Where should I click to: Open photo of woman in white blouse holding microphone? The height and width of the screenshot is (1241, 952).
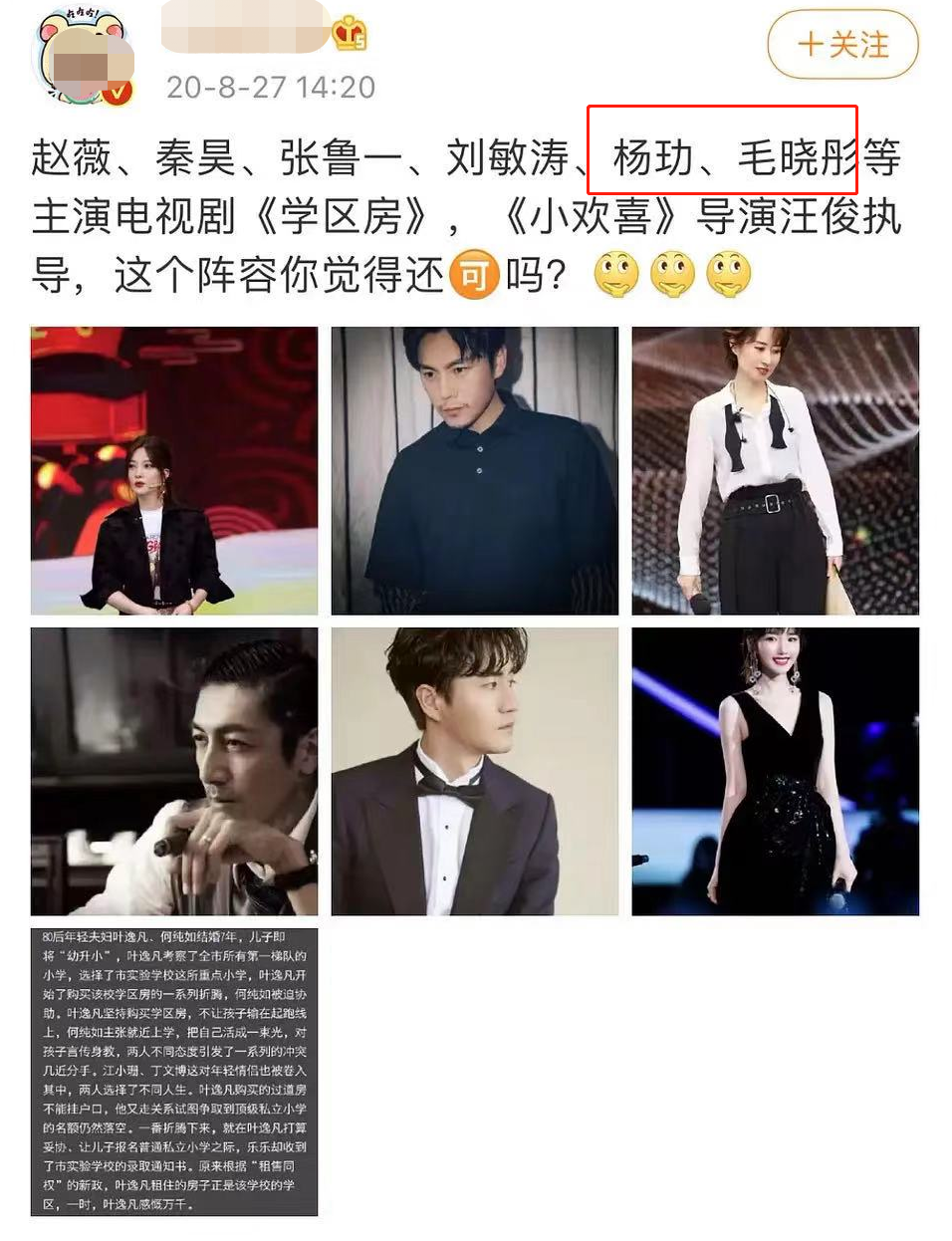point(776,470)
